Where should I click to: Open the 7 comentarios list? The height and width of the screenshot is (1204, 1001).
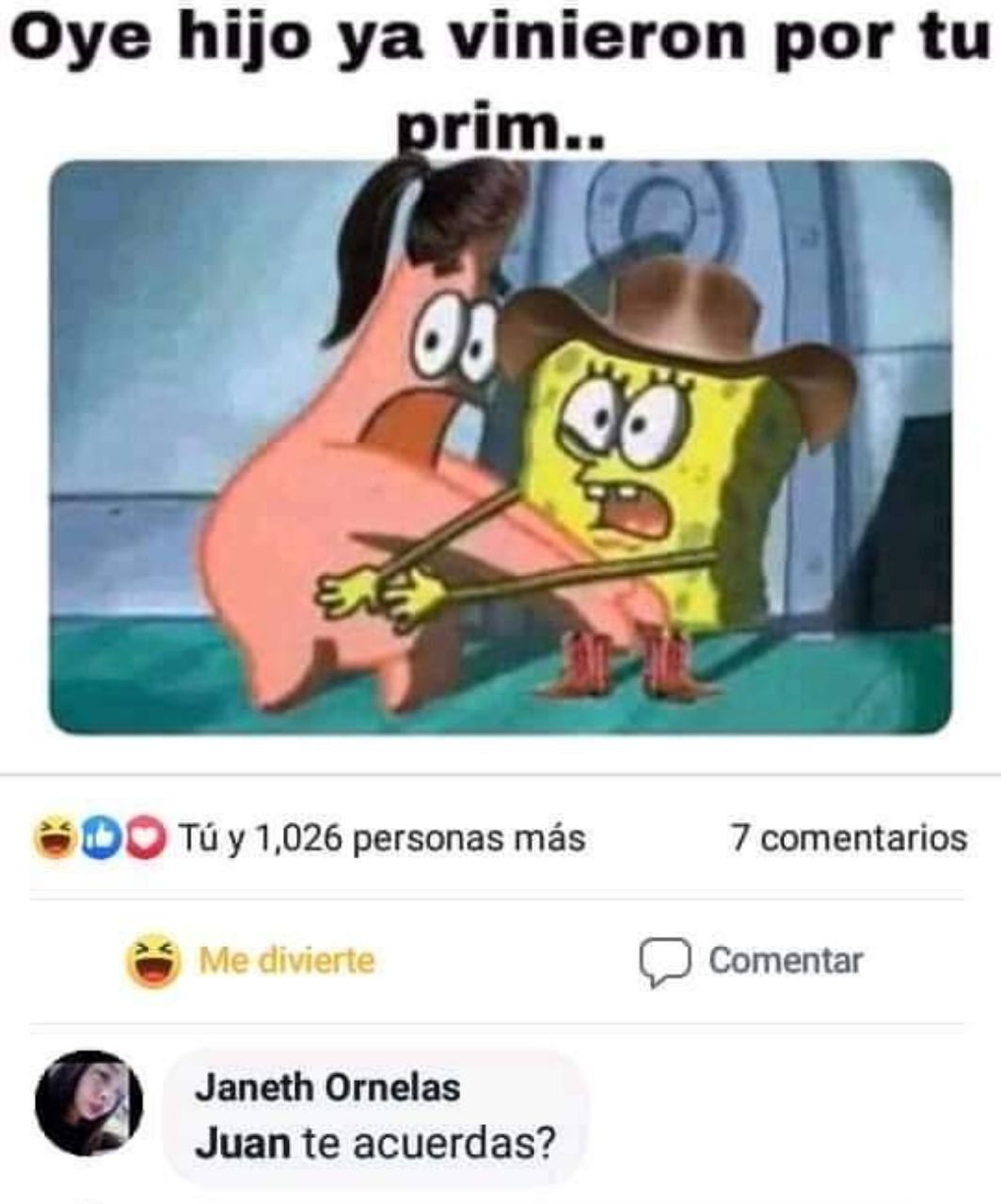point(849,837)
